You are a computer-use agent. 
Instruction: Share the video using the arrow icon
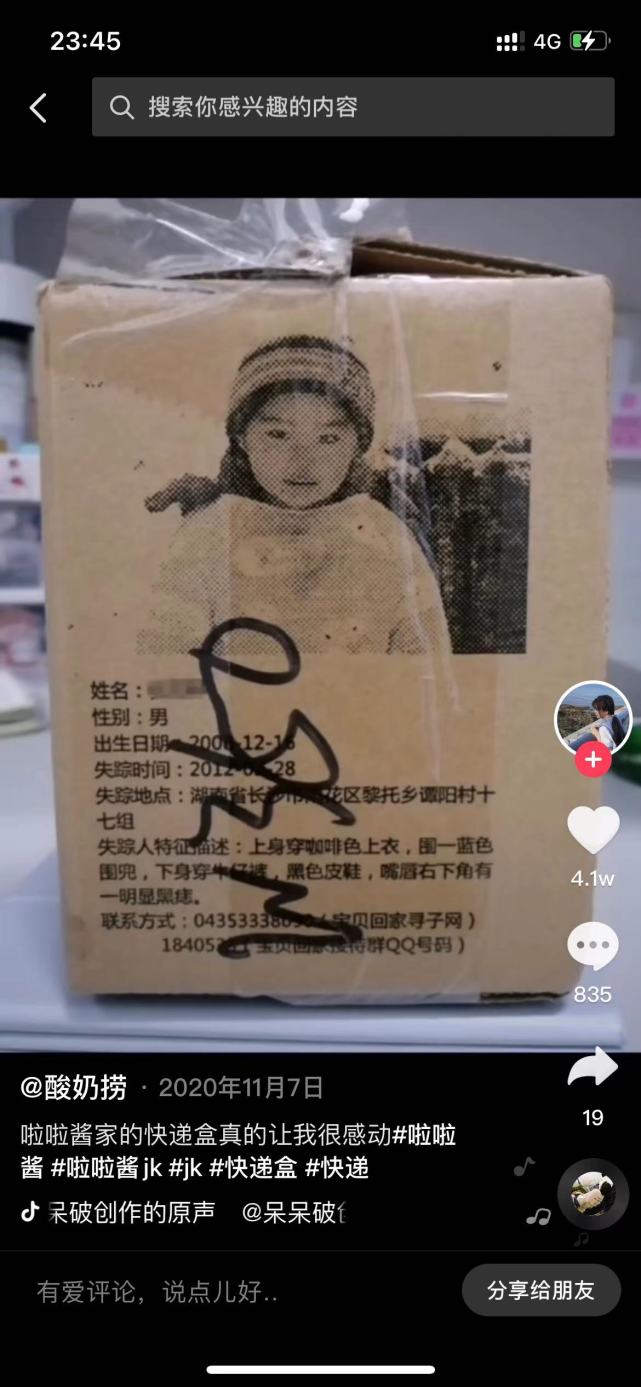point(593,1069)
